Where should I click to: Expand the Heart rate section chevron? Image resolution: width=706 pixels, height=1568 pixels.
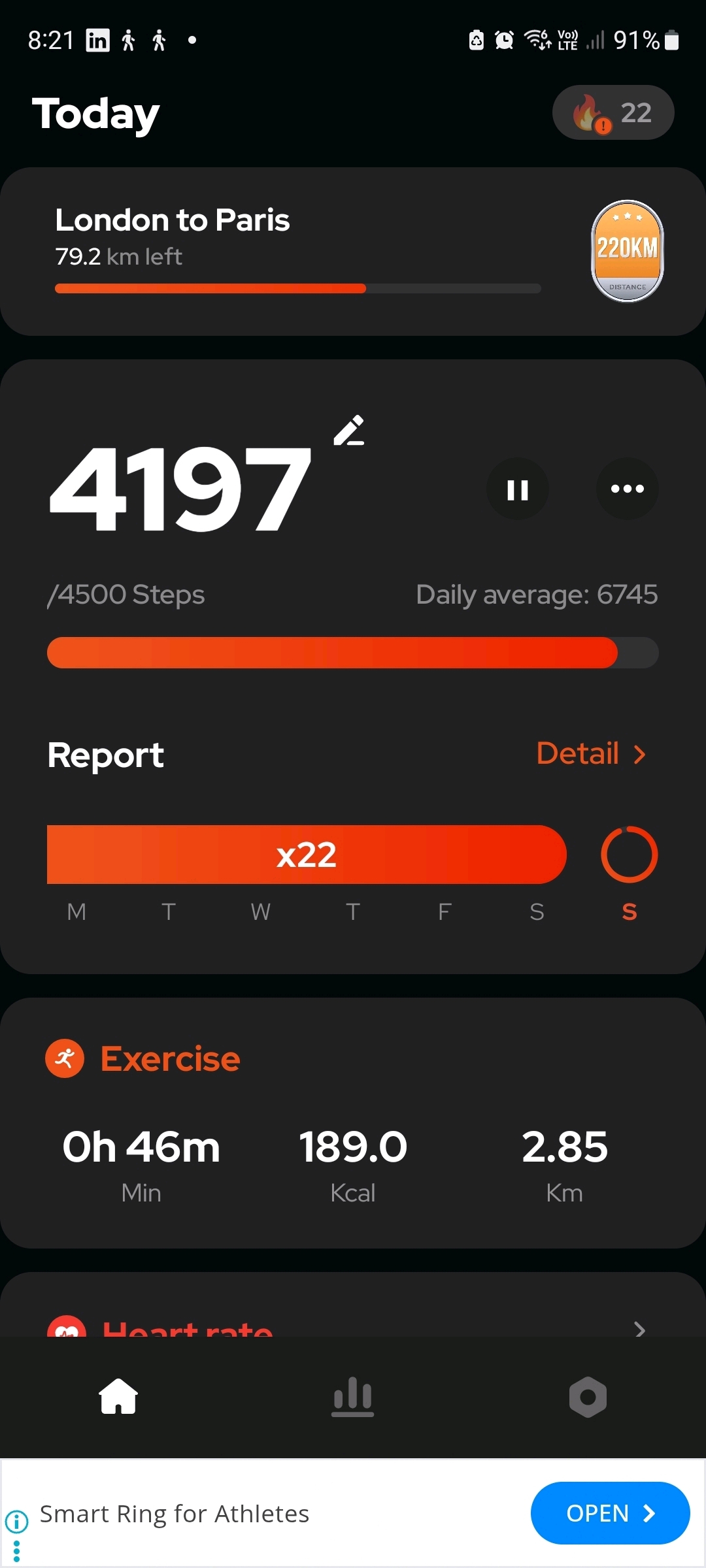click(639, 1329)
